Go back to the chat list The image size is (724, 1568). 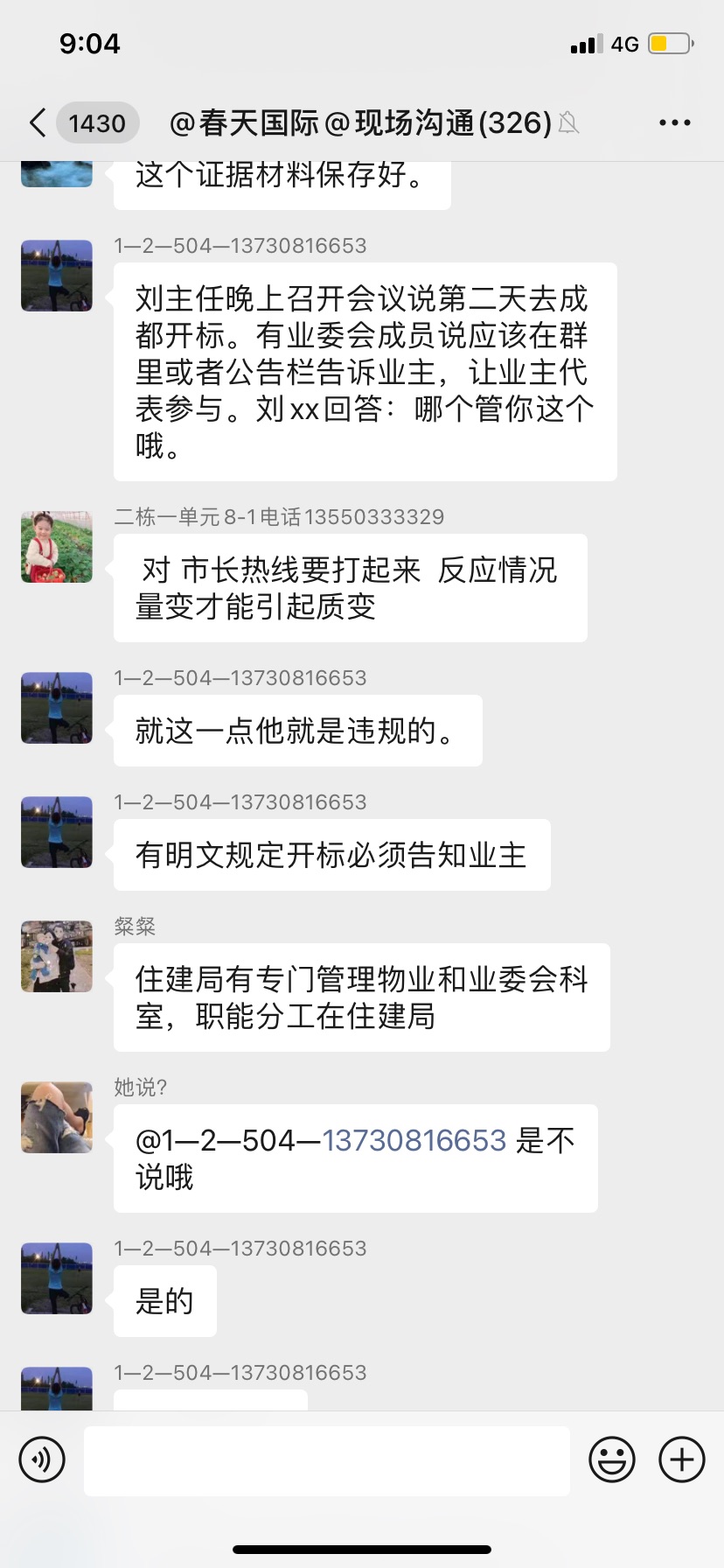[38, 123]
